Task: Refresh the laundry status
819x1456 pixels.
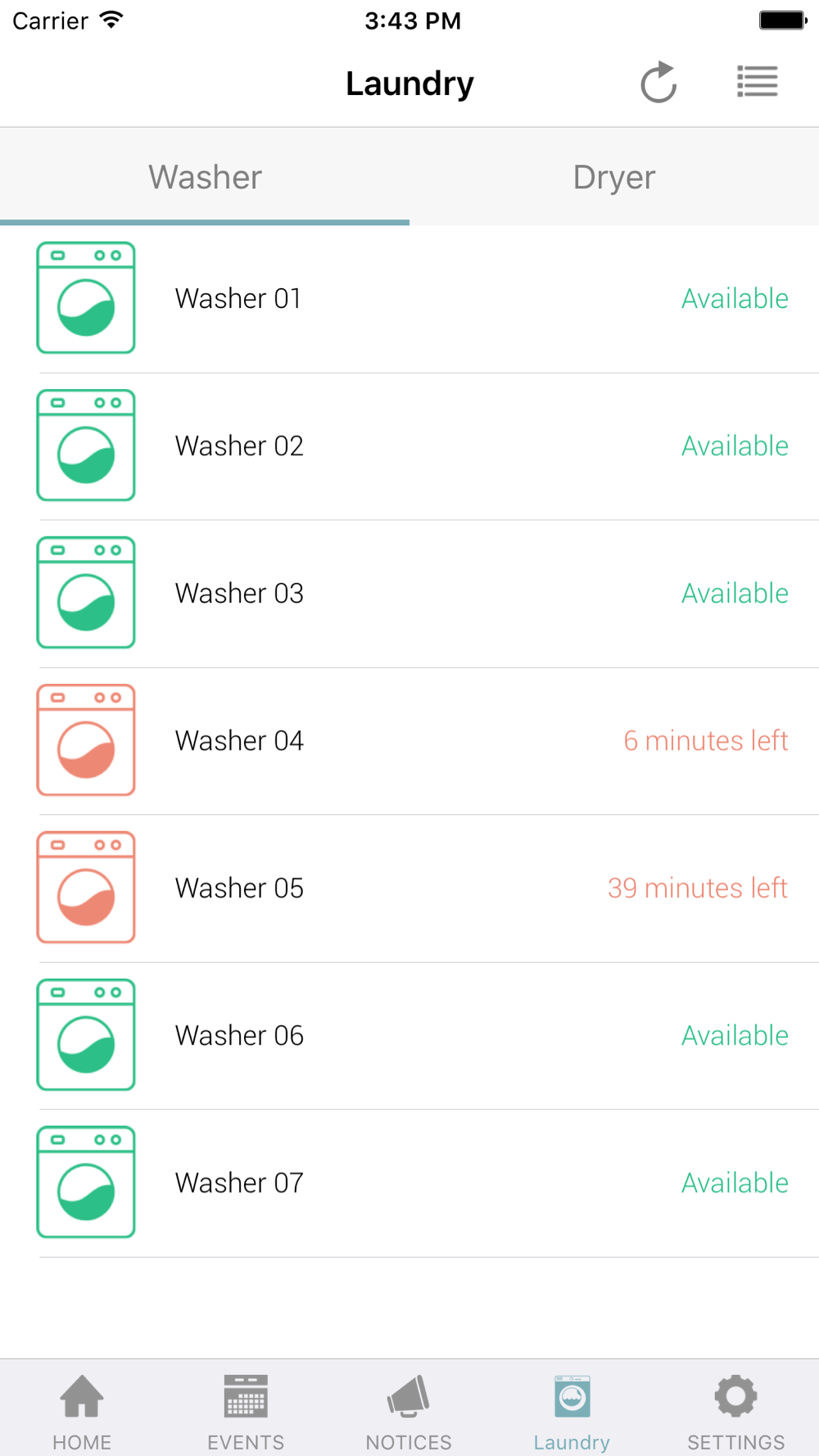Action: click(658, 83)
